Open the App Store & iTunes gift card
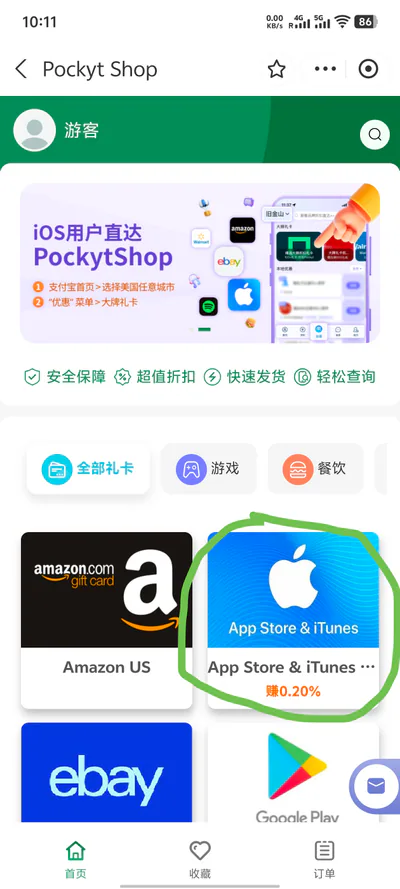Screen dimensions: 400x889 (293, 620)
